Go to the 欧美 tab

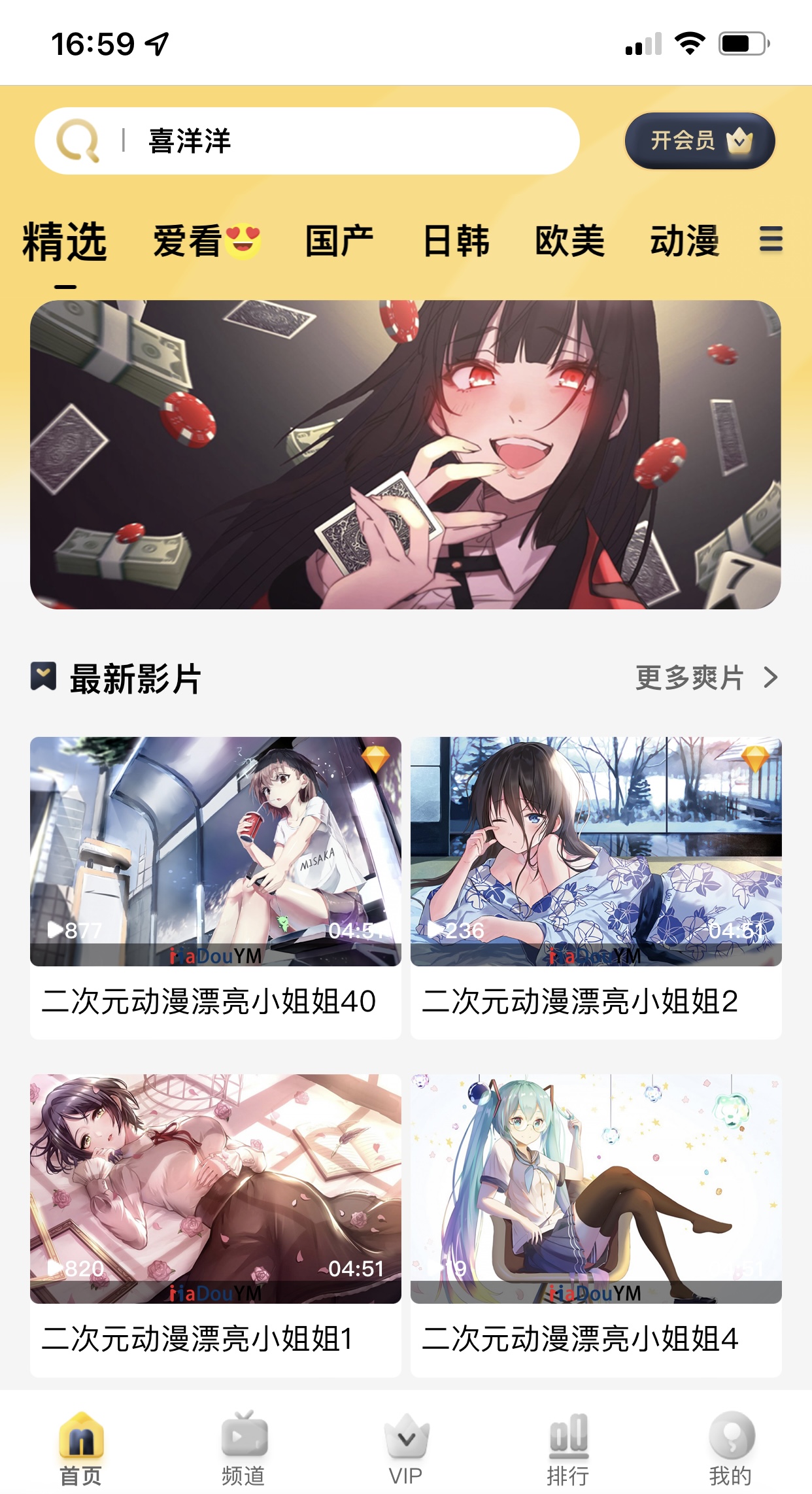(569, 241)
